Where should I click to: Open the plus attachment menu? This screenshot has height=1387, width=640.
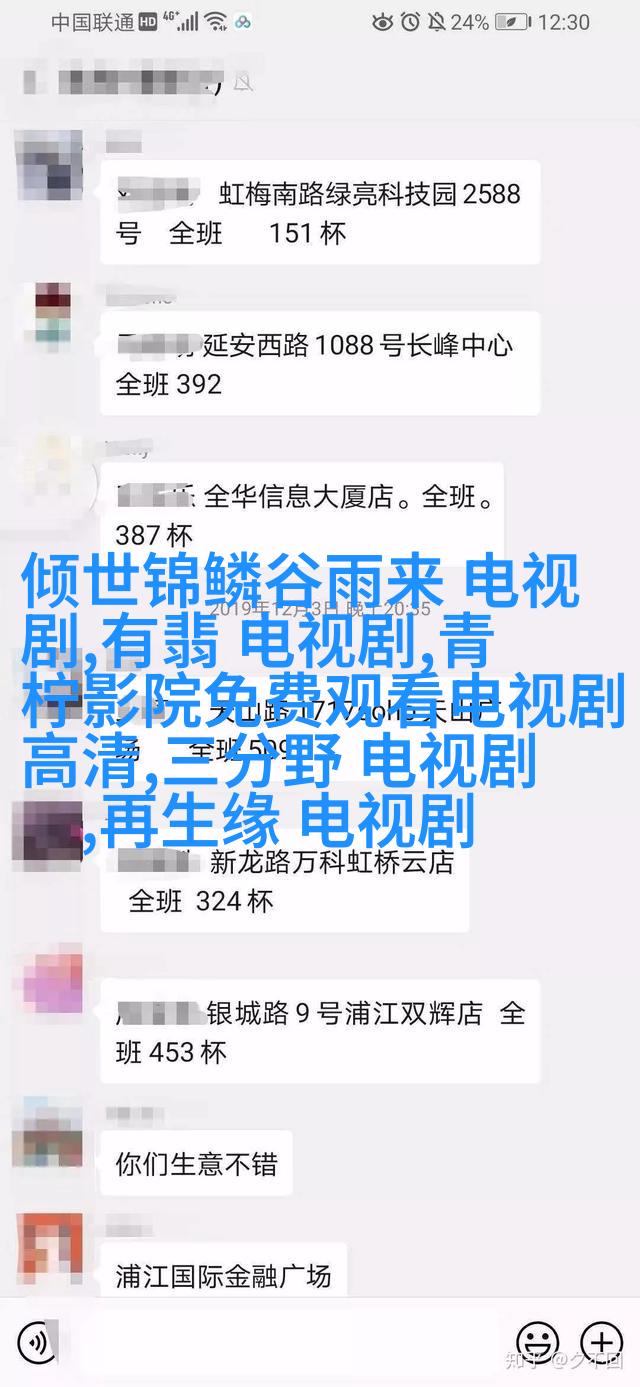[602, 1341]
